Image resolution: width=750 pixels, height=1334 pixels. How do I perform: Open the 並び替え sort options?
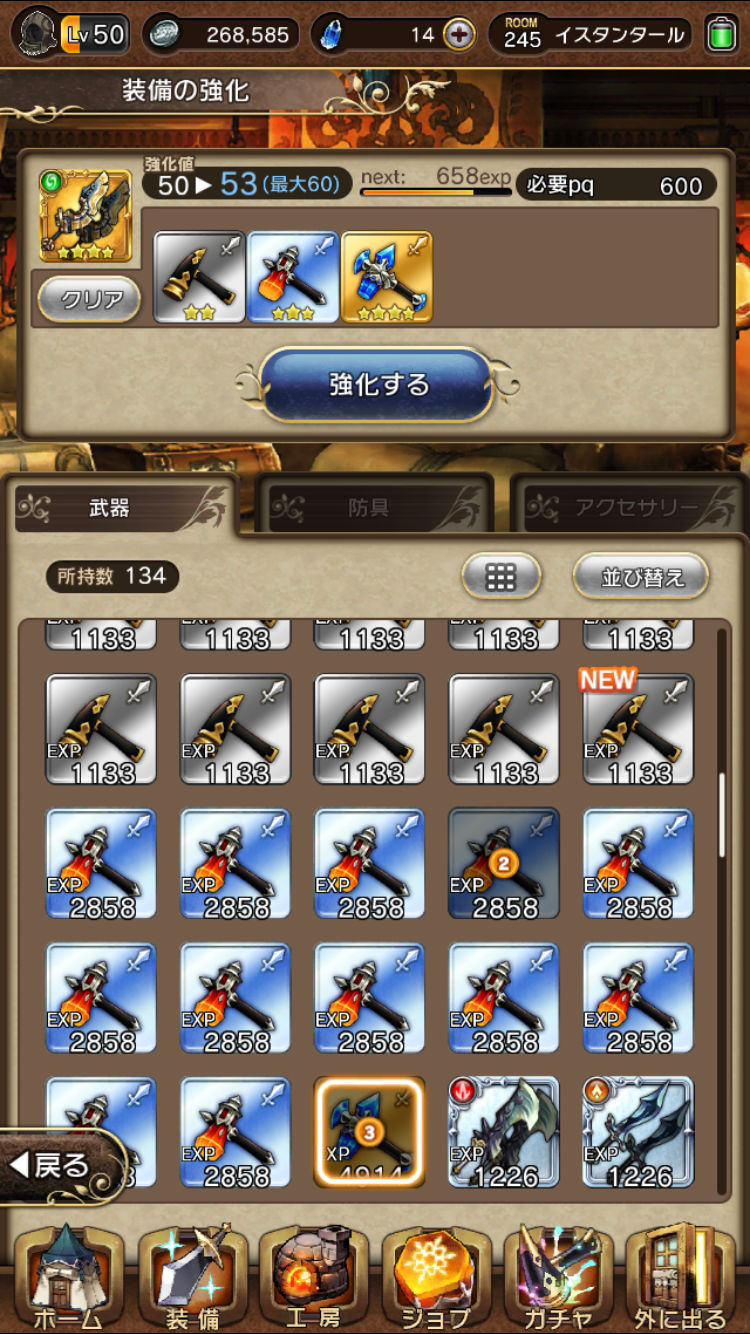(x=641, y=577)
